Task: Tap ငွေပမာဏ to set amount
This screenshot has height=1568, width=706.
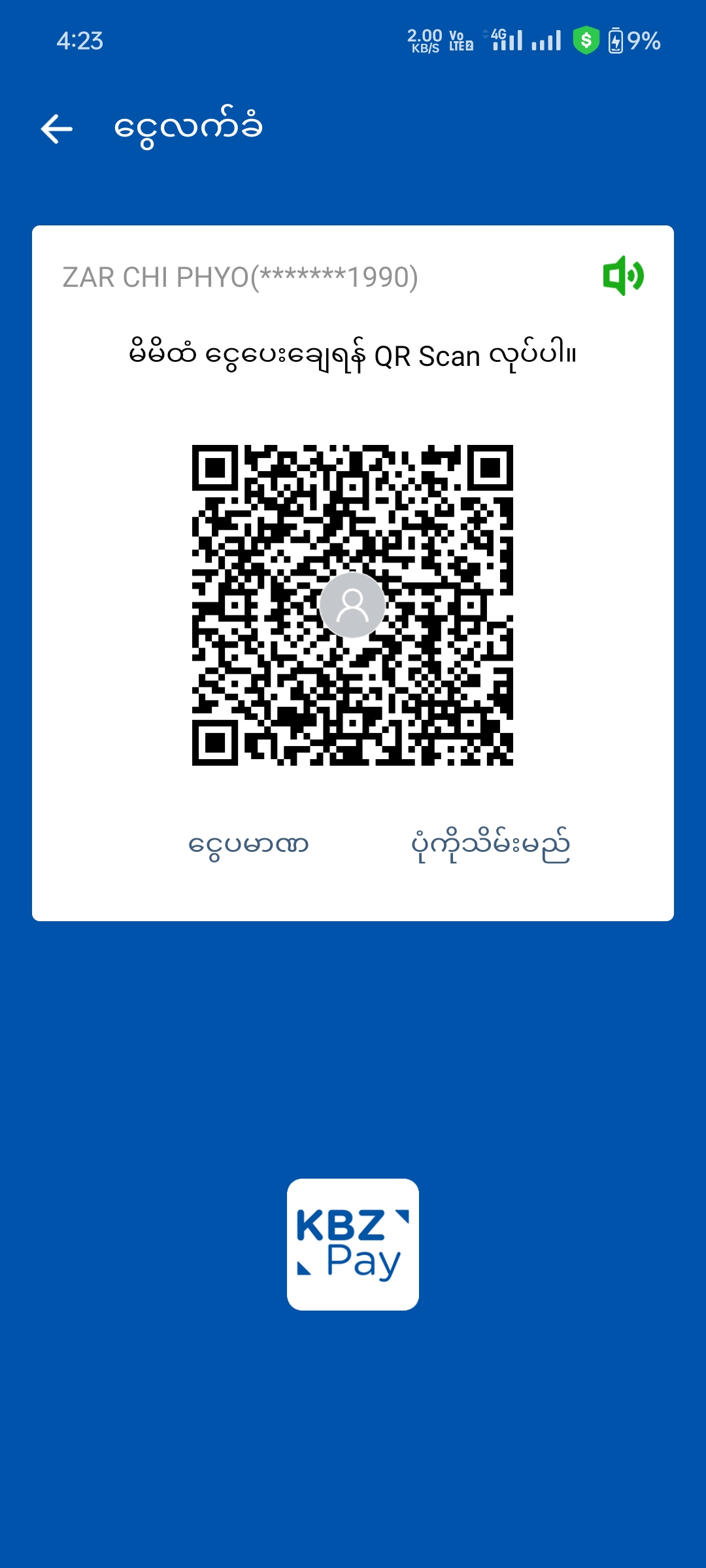Action: [248, 845]
